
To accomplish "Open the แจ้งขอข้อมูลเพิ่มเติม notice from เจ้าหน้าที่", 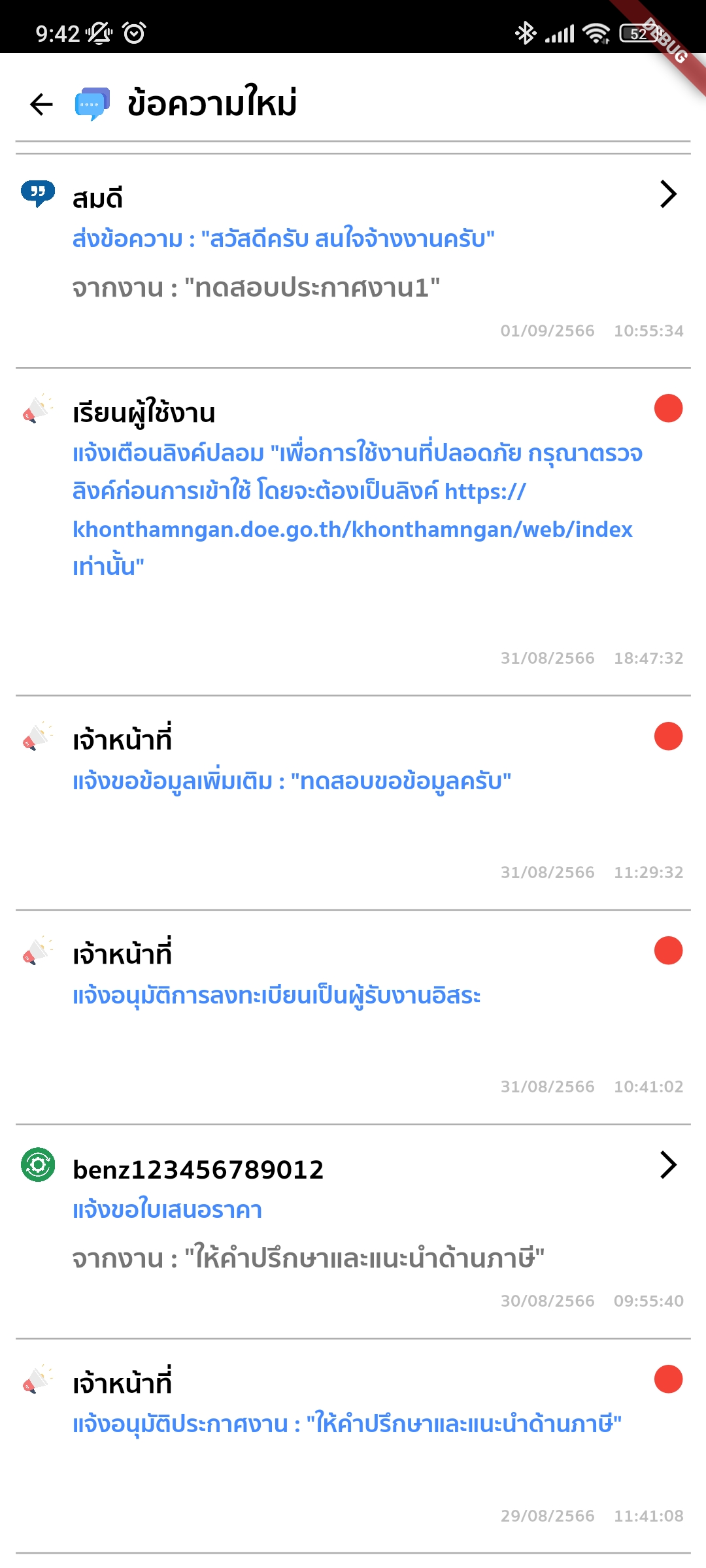I will coord(353,781).
